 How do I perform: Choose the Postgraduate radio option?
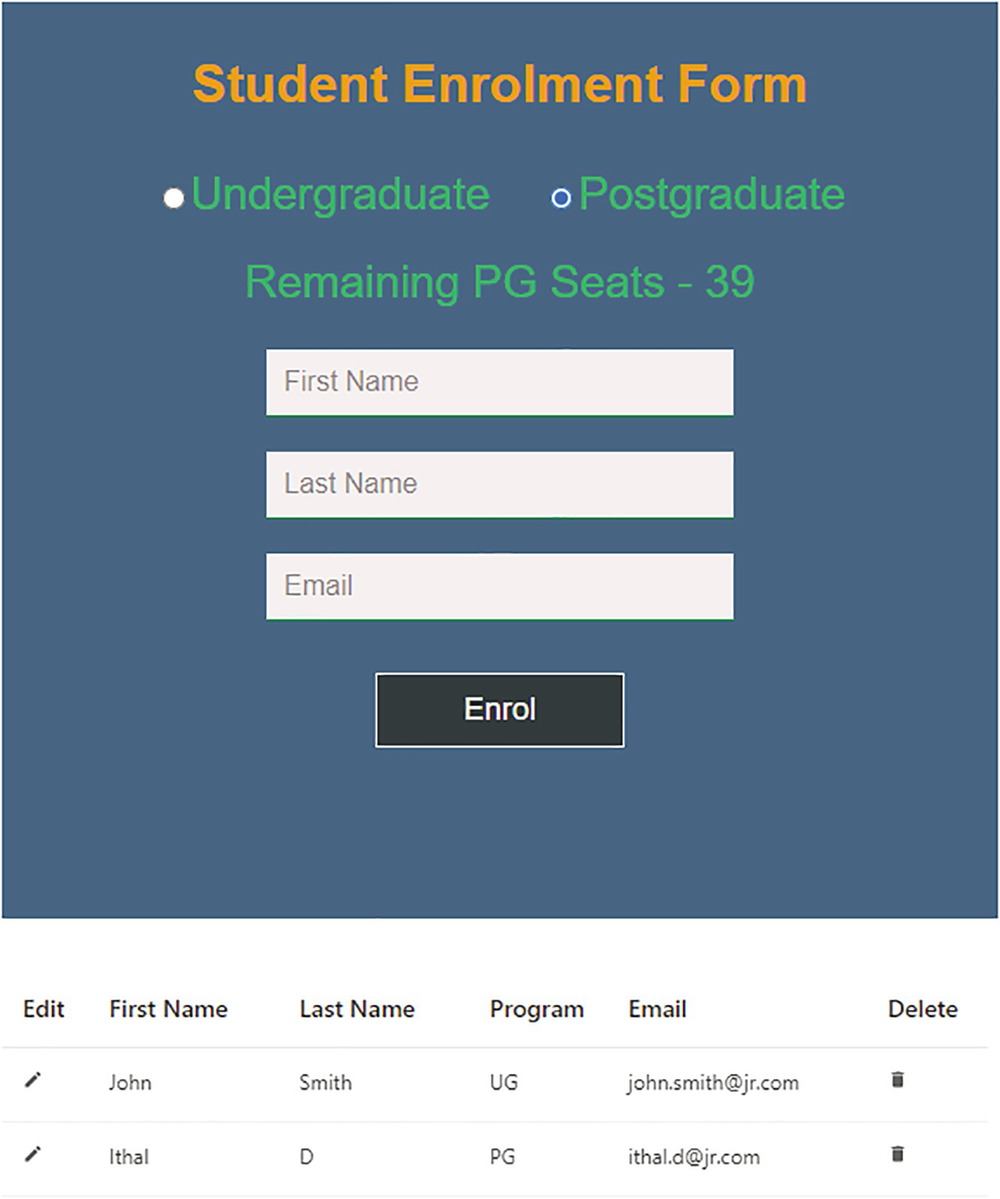561,198
